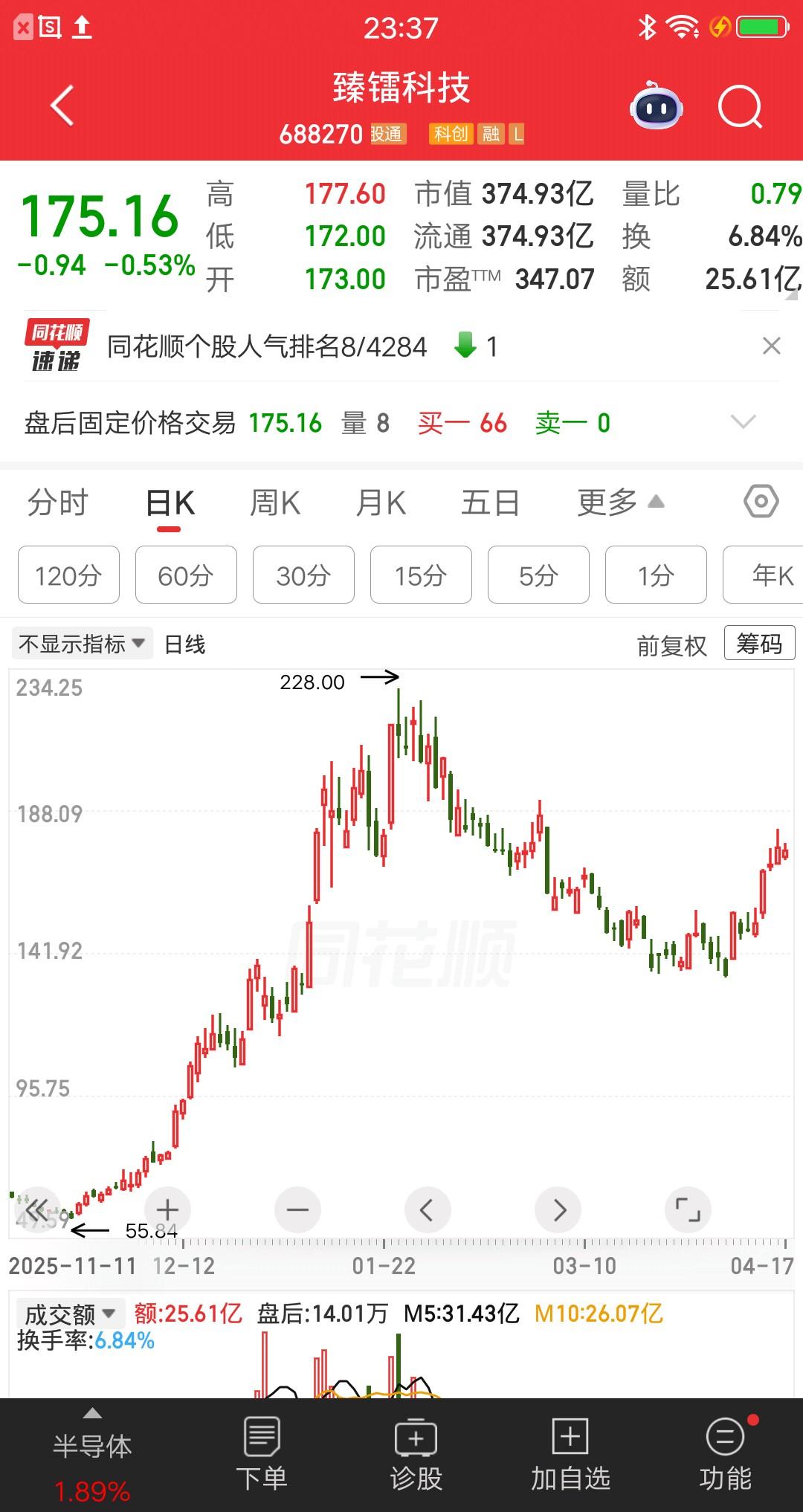Switch to the 周K weekly chart tab

pyautogui.click(x=275, y=502)
